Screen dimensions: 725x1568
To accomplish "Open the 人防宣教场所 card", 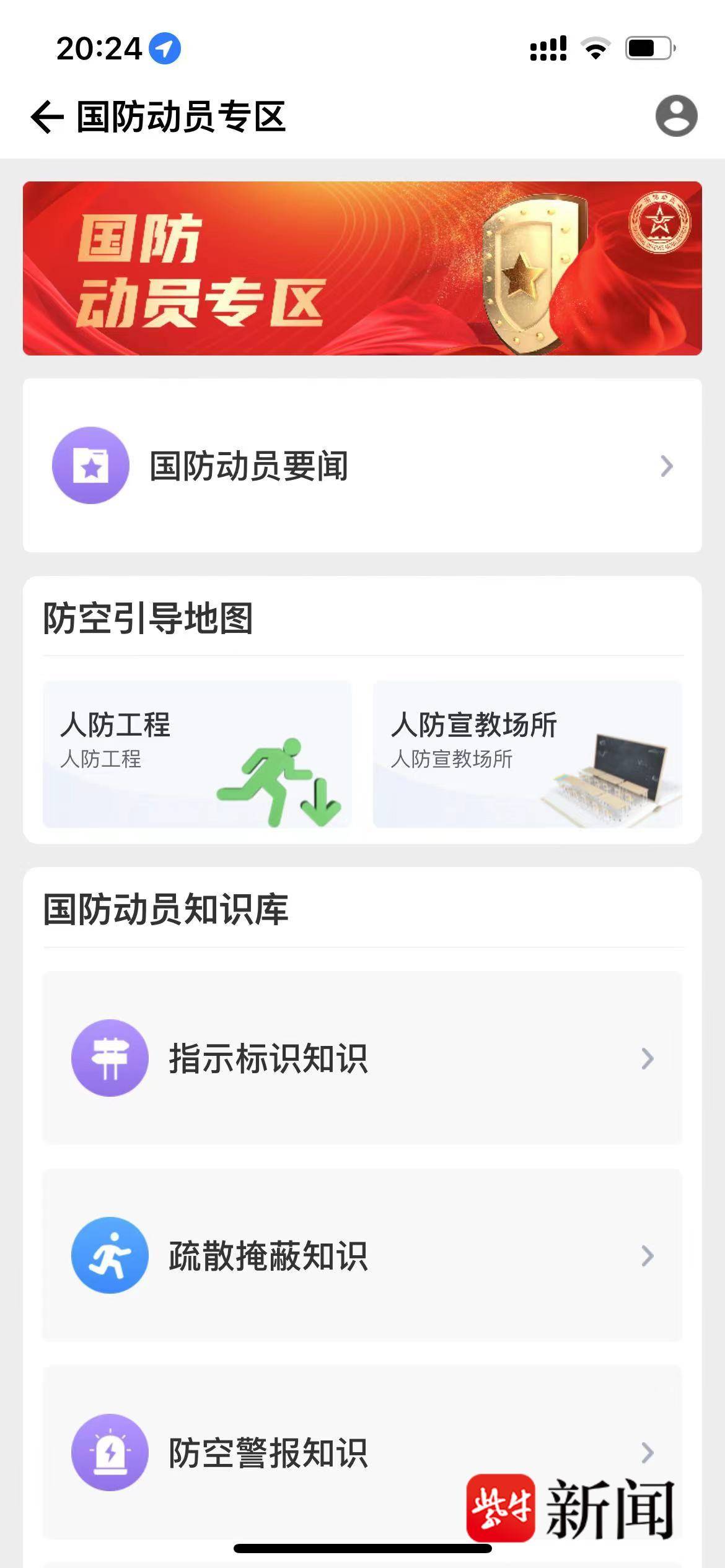I will pos(527,754).
